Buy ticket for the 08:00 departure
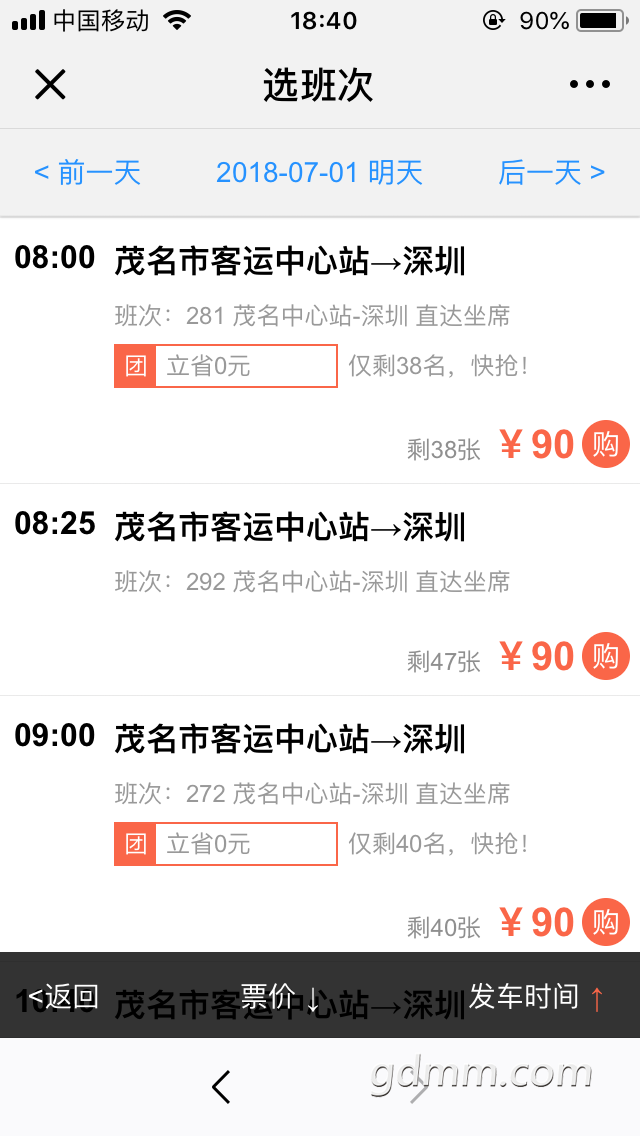This screenshot has width=640, height=1136. point(605,443)
